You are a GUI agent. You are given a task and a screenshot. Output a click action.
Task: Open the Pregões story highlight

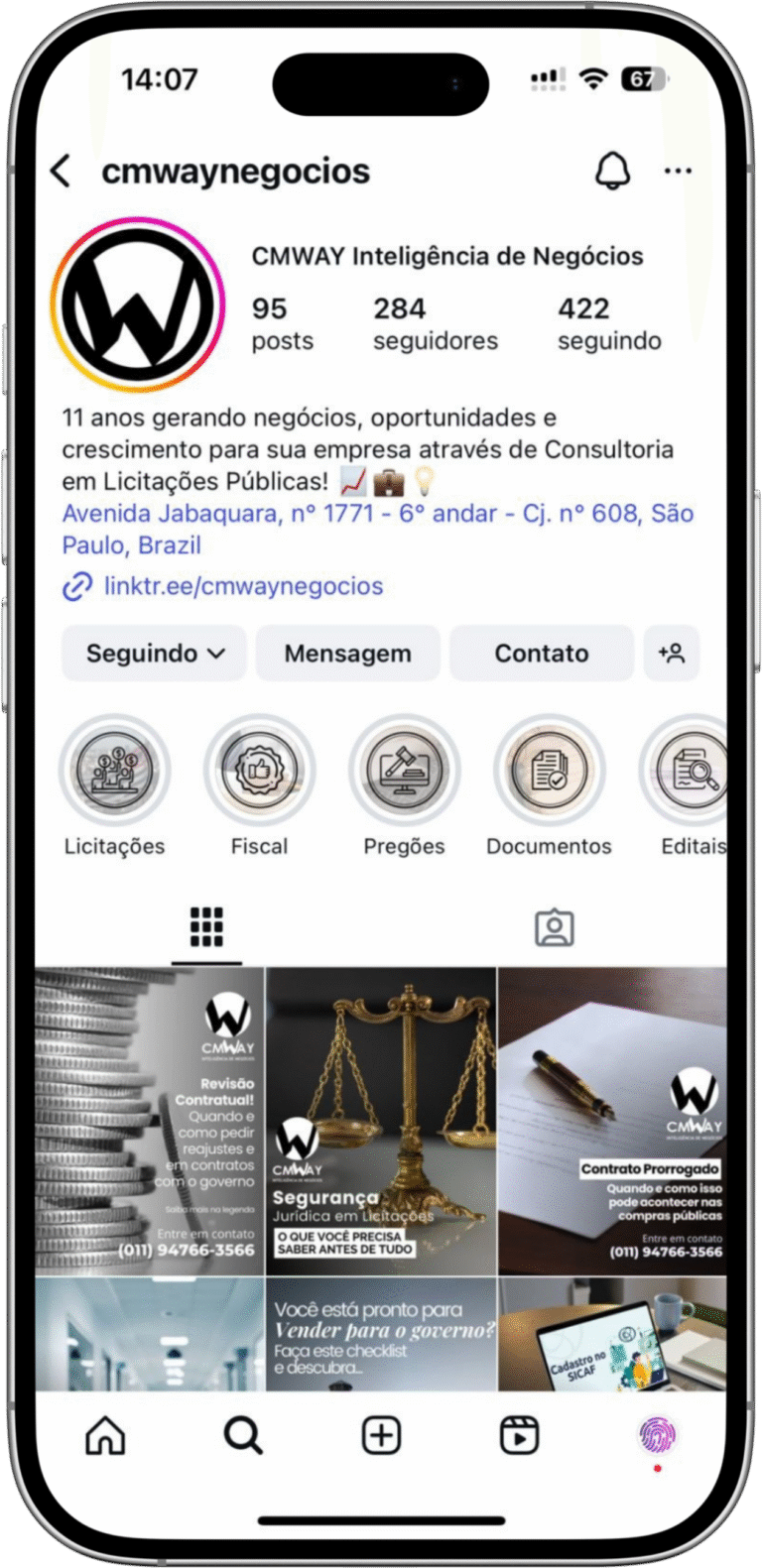coord(404,771)
